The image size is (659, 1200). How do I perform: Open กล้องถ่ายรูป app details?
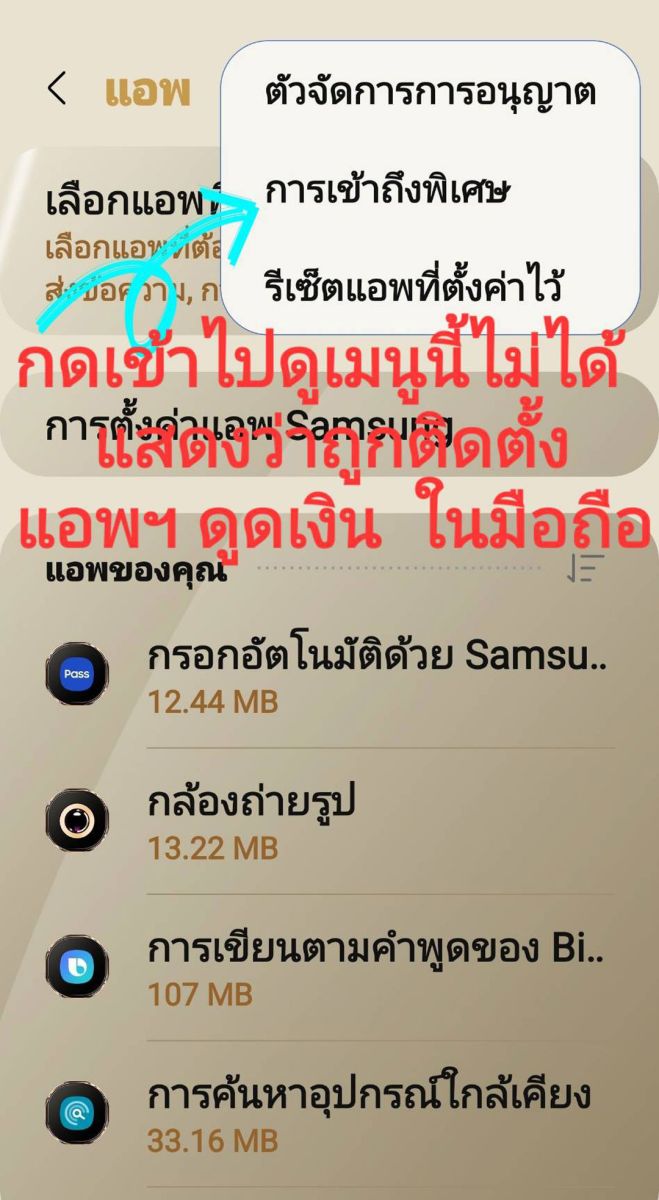point(250,820)
